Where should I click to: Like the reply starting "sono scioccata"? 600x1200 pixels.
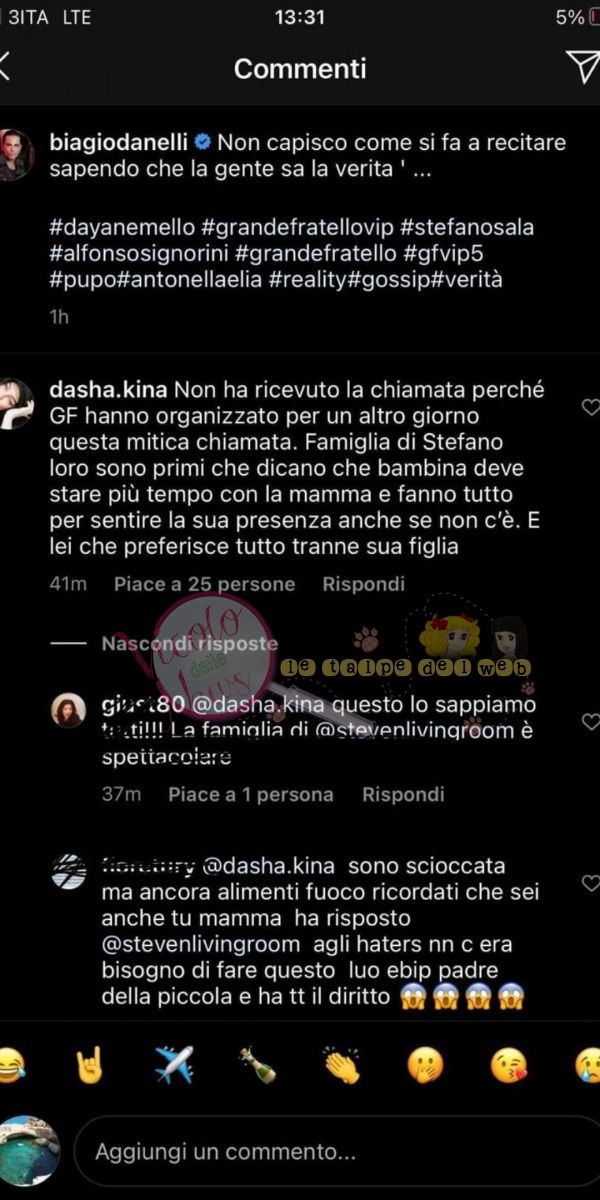[590, 883]
